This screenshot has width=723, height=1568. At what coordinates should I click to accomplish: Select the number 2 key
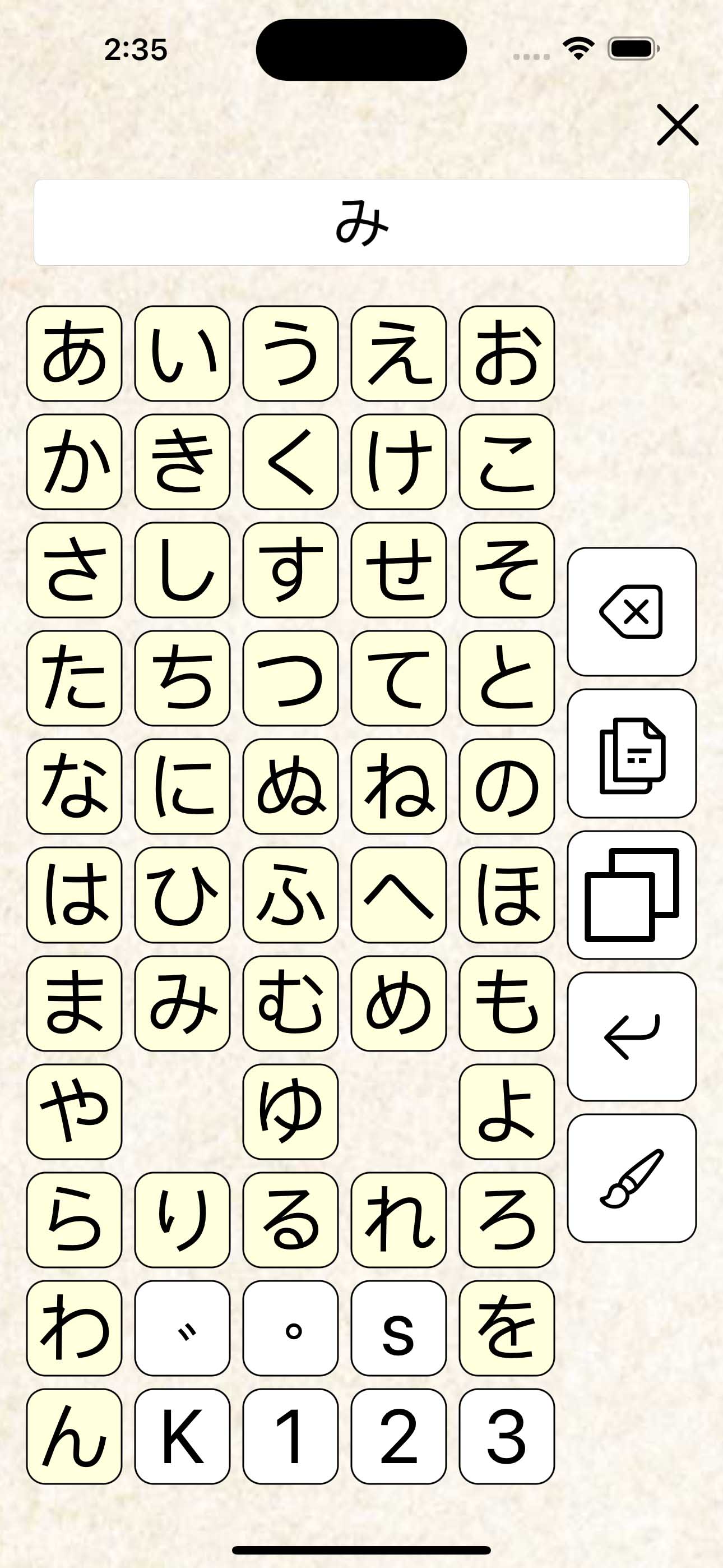[398, 1437]
